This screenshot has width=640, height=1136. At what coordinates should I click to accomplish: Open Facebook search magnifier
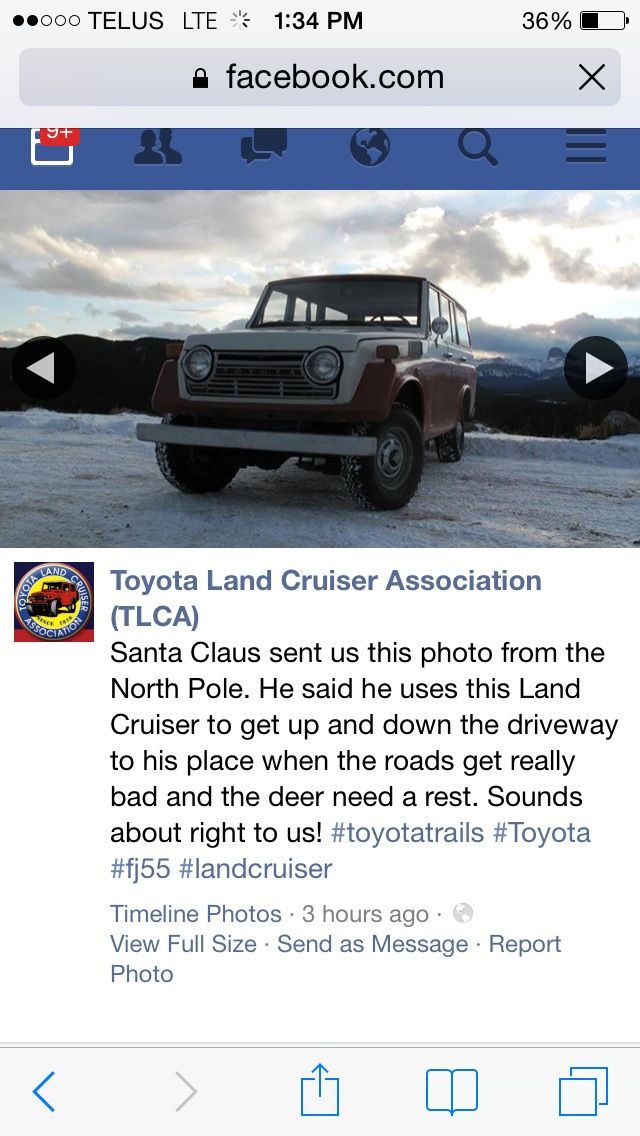point(478,148)
